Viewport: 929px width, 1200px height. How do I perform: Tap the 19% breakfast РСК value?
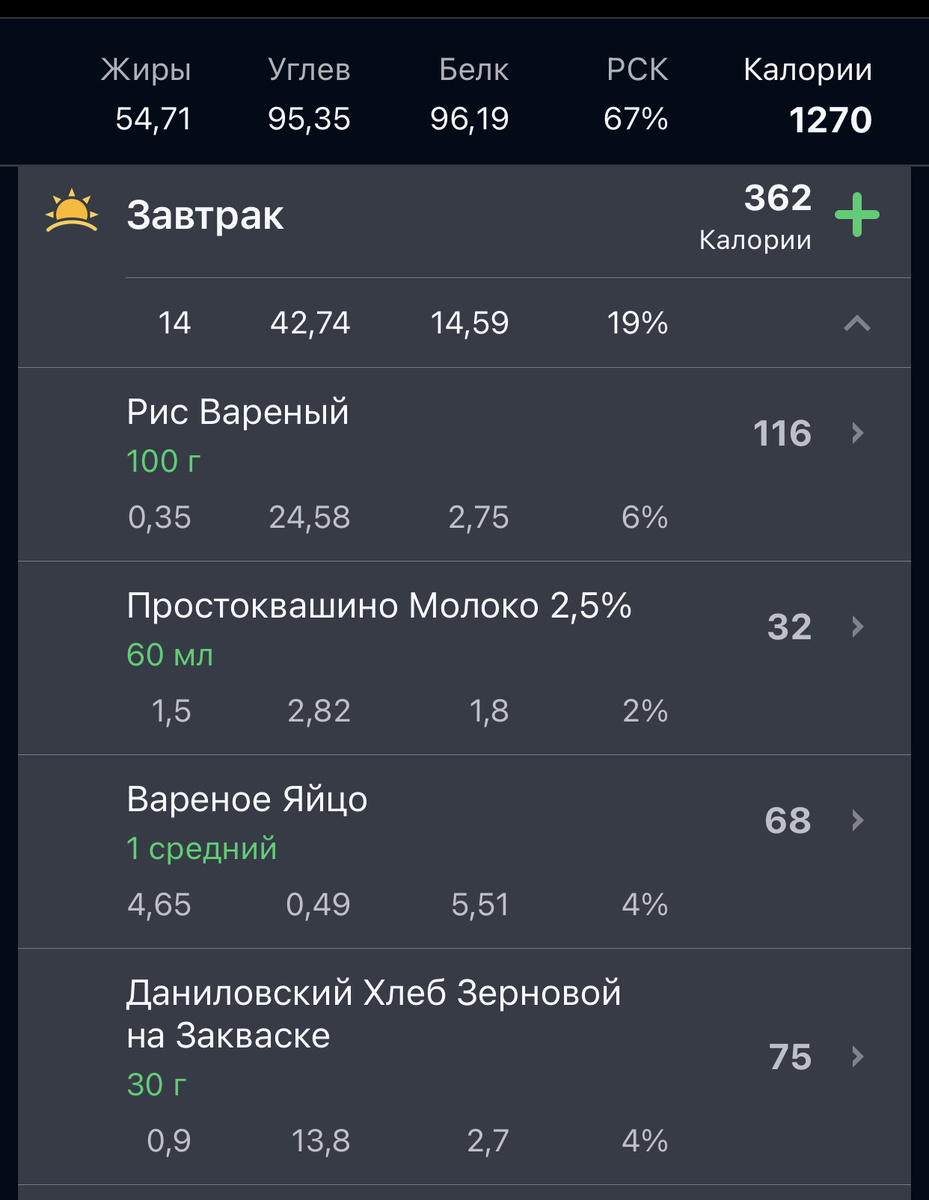[636, 323]
